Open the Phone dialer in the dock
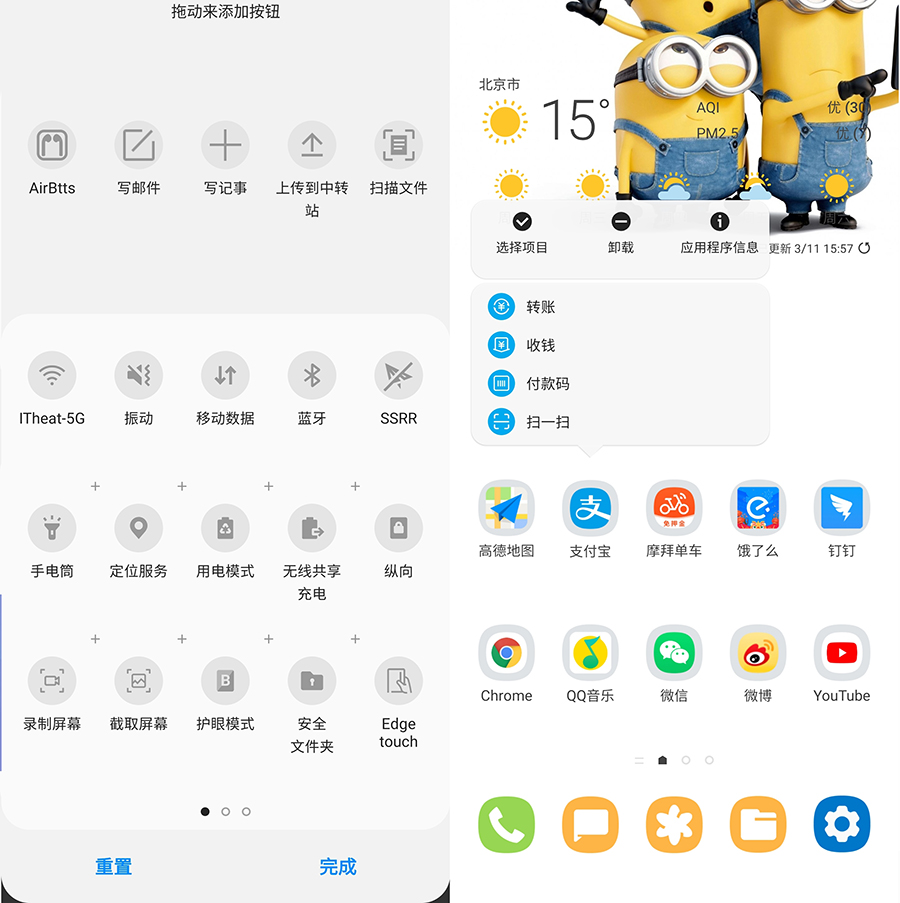Screen dimensions: 900x903 (507, 825)
